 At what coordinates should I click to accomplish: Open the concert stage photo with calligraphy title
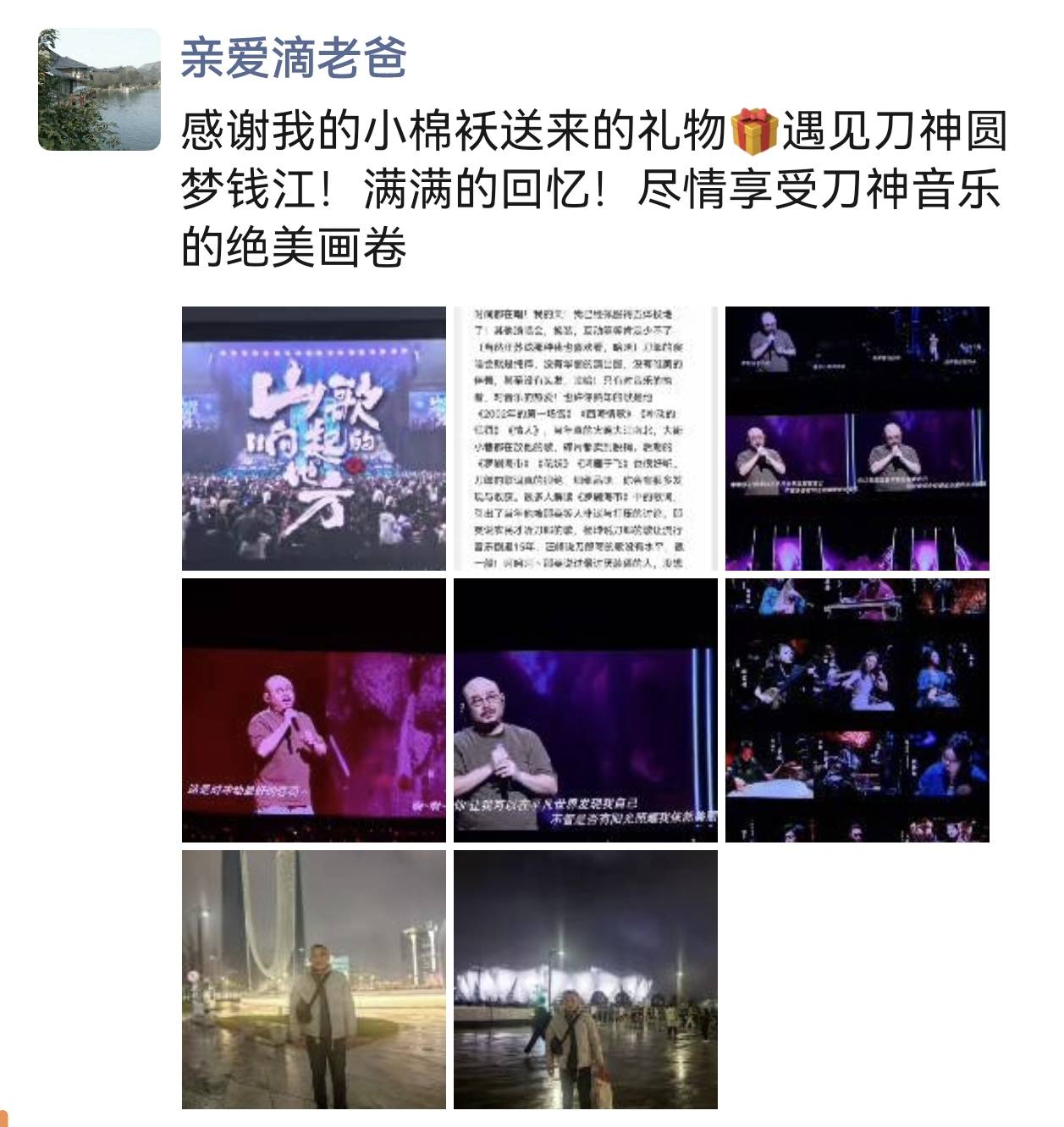[313, 438]
